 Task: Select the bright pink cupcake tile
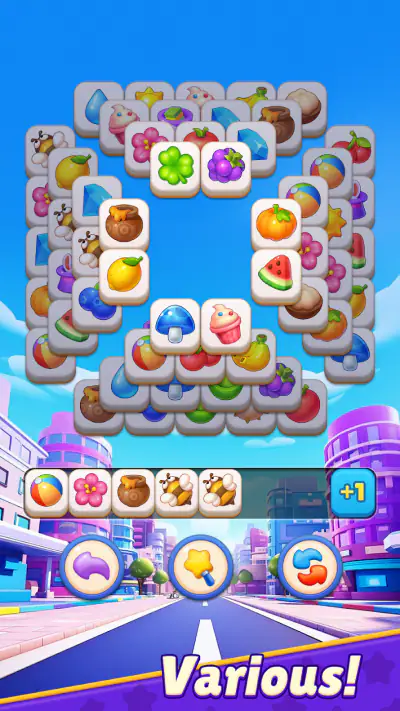[x=226, y=326]
